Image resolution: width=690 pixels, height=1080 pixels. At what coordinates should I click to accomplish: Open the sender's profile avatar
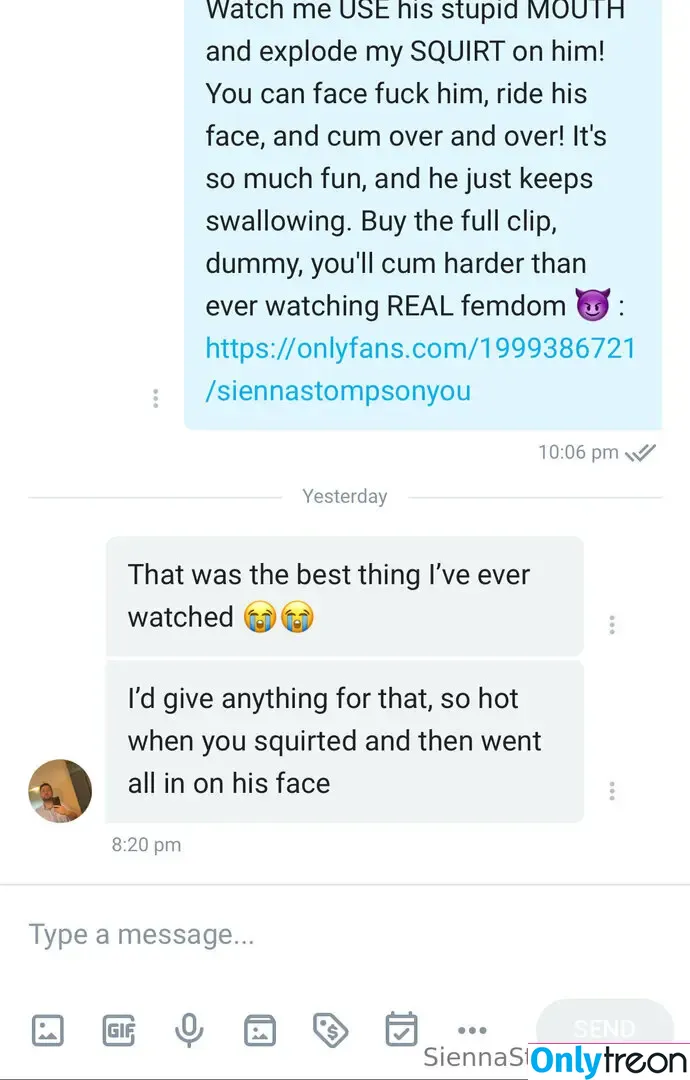tap(60, 790)
